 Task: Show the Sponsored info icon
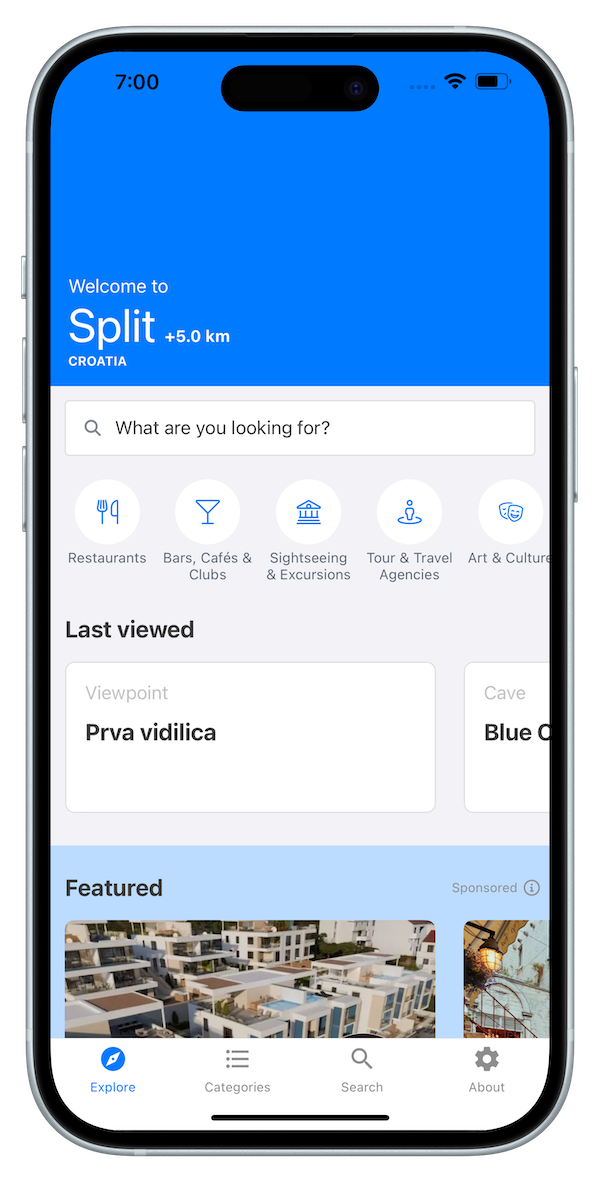[x=532, y=888]
